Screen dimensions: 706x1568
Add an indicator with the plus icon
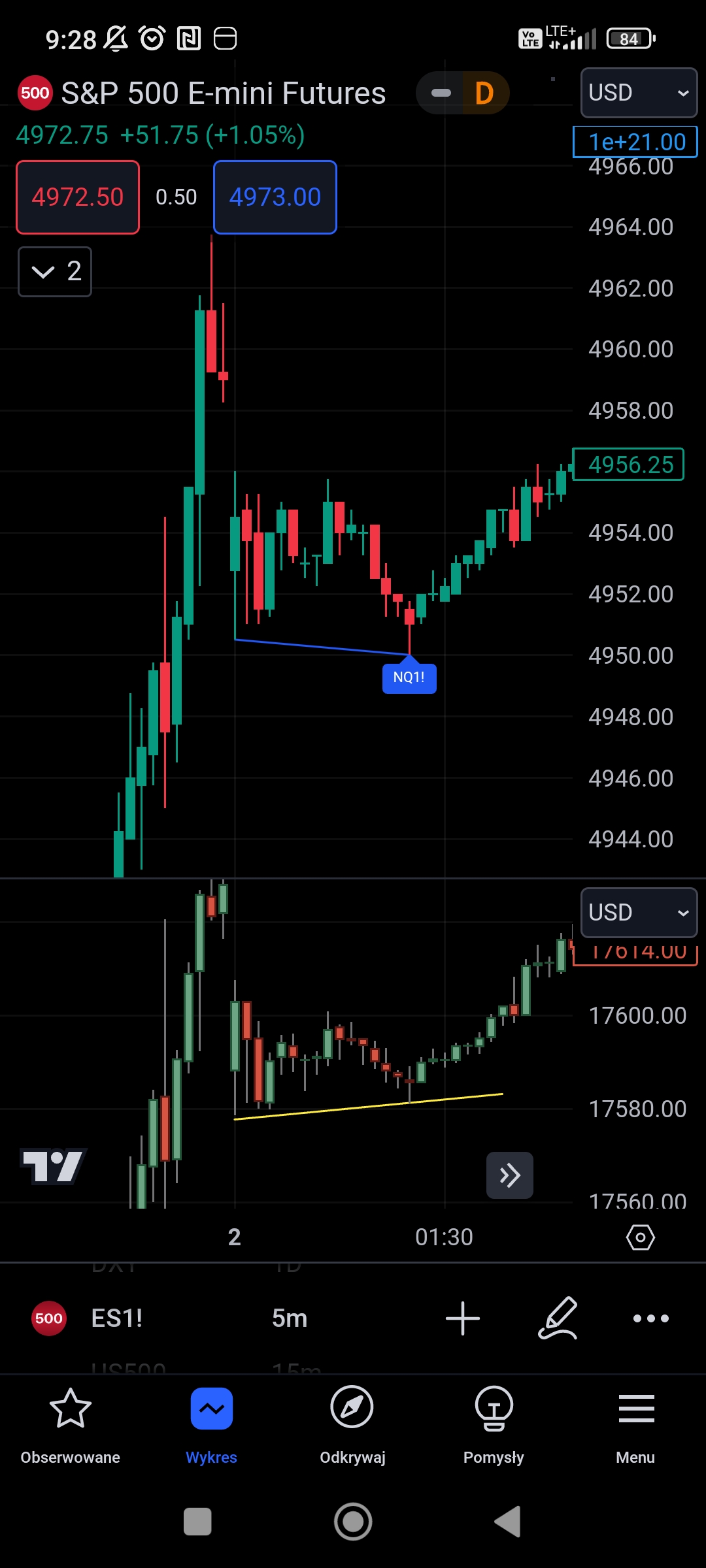point(463,1318)
